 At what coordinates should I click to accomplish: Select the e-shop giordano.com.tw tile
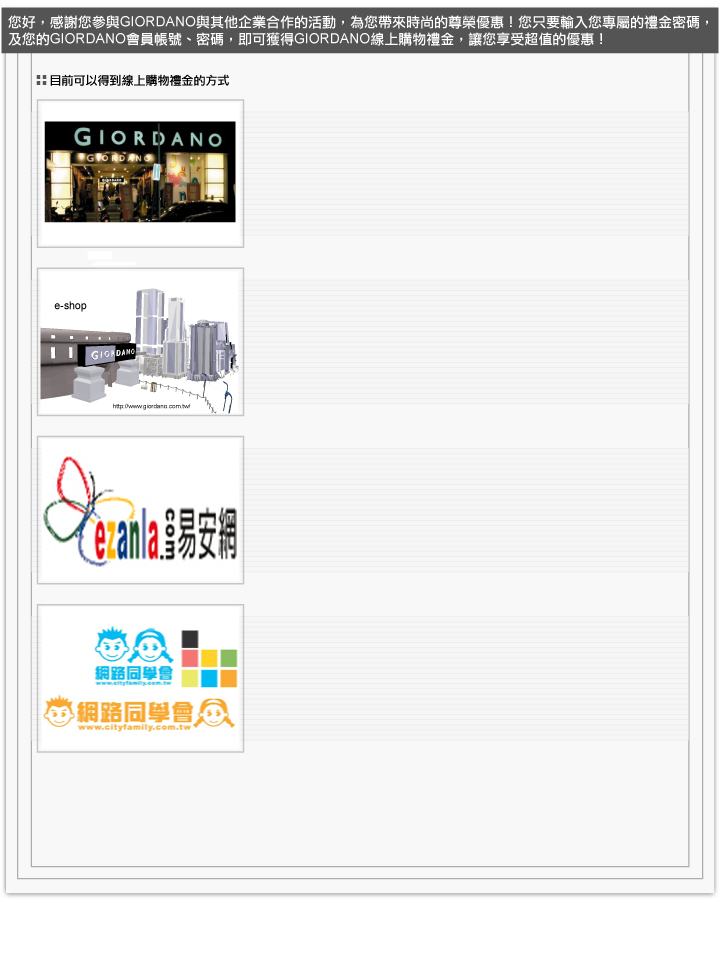140,342
